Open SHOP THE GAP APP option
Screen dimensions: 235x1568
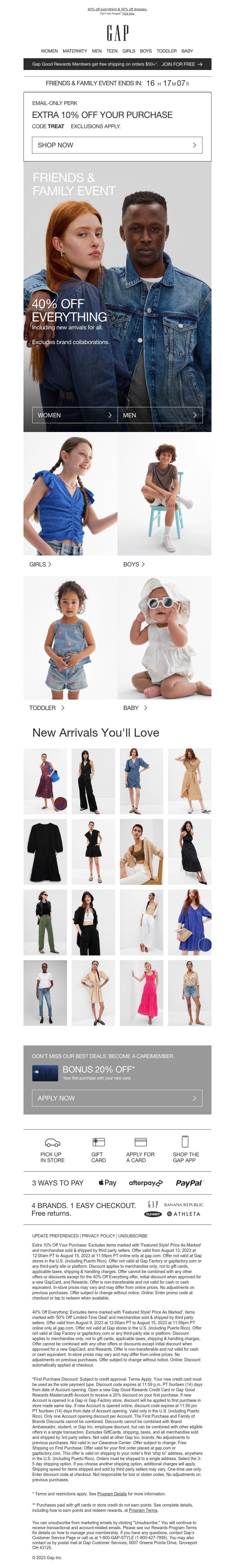point(186,1150)
